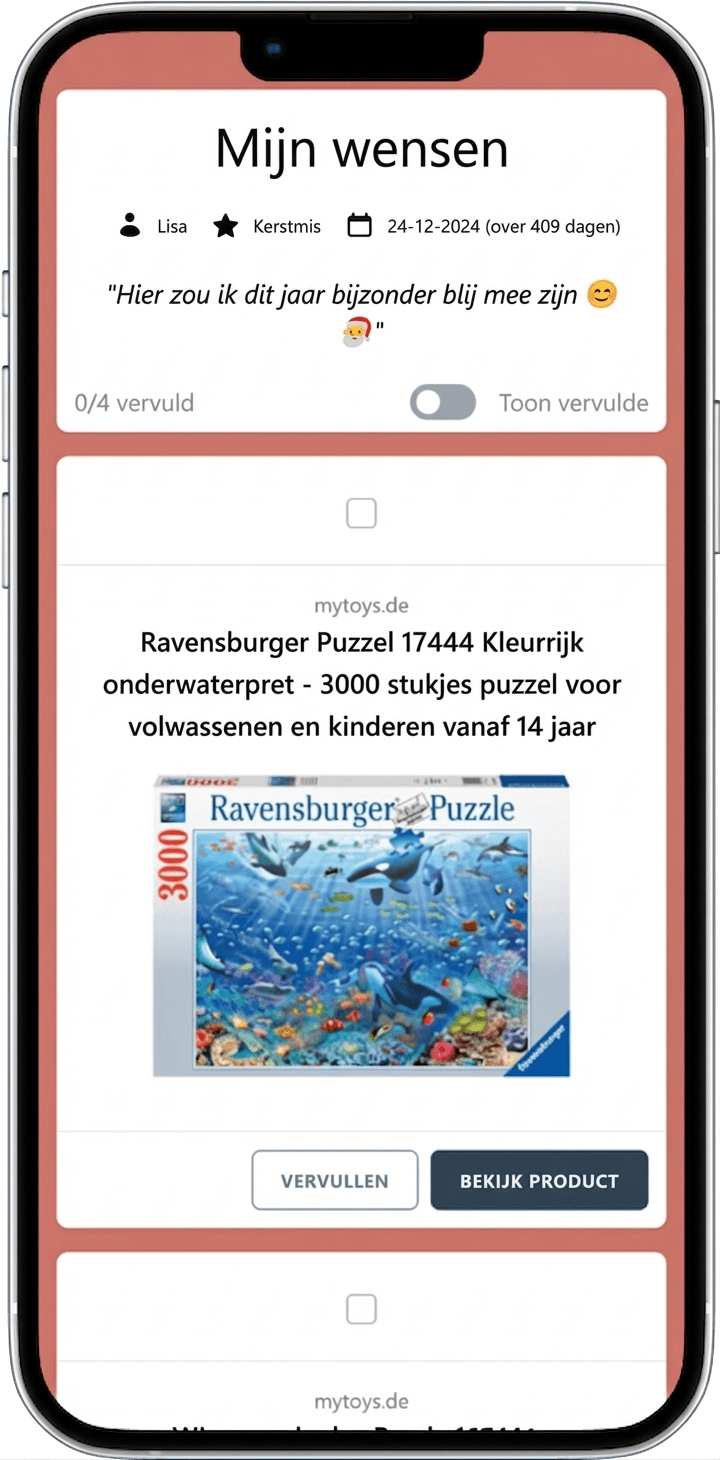The width and height of the screenshot is (720, 1460).
Task: Click the person icon next to Lisa
Action: pos(131,225)
